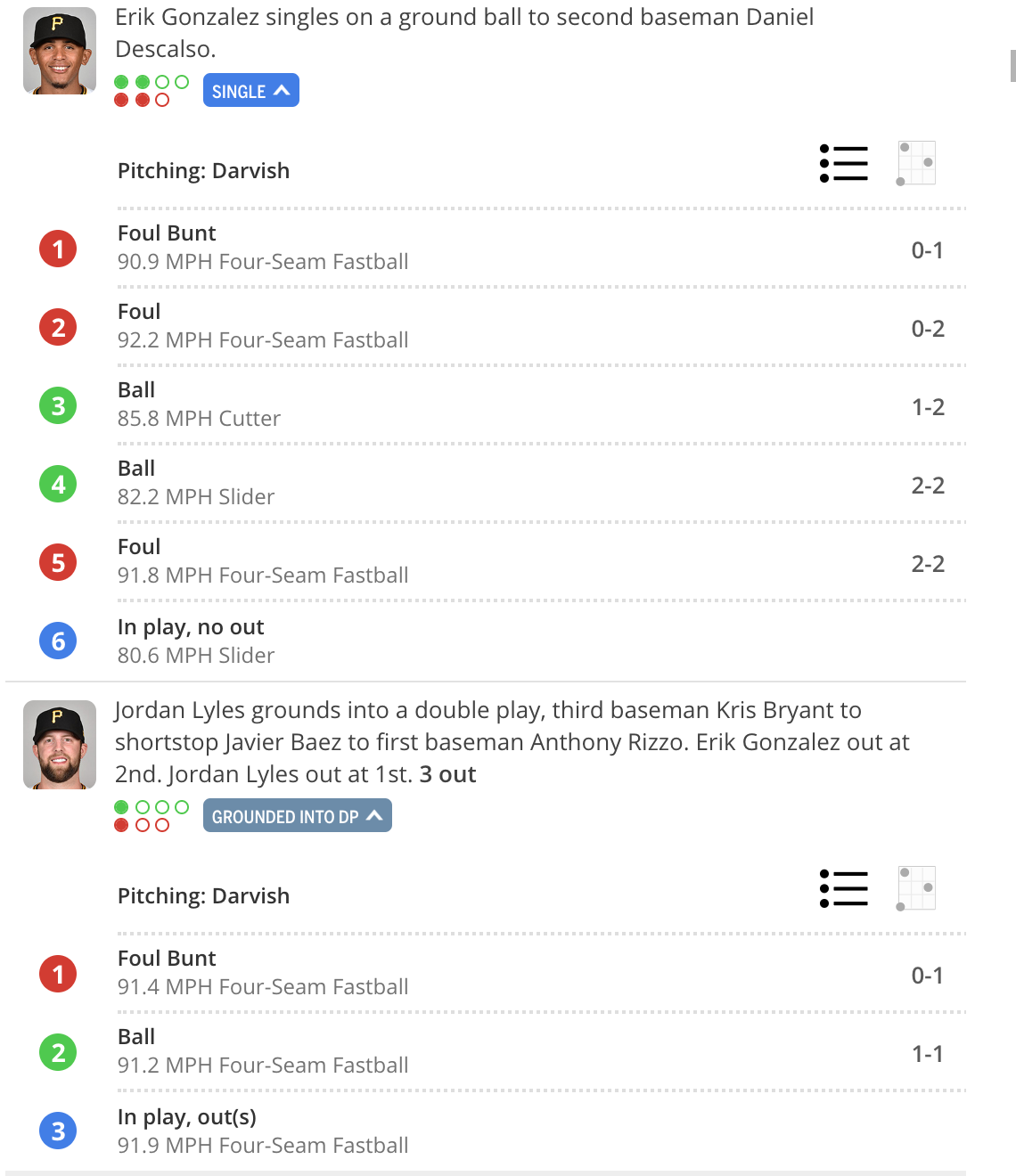Open list view for Erik Gonzalez's at-bat
1016x1176 pixels.
pyautogui.click(x=843, y=164)
